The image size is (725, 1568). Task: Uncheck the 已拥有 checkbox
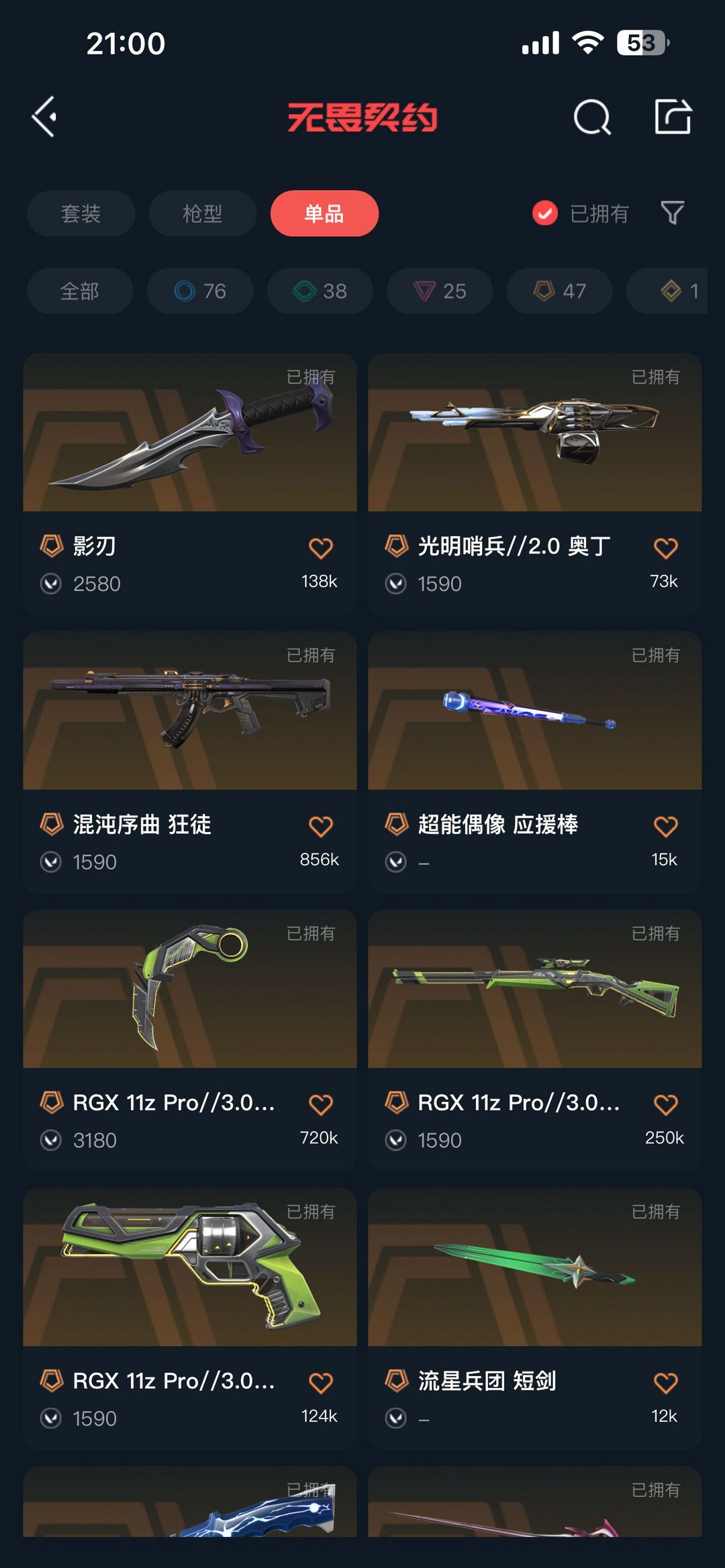pyautogui.click(x=544, y=213)
